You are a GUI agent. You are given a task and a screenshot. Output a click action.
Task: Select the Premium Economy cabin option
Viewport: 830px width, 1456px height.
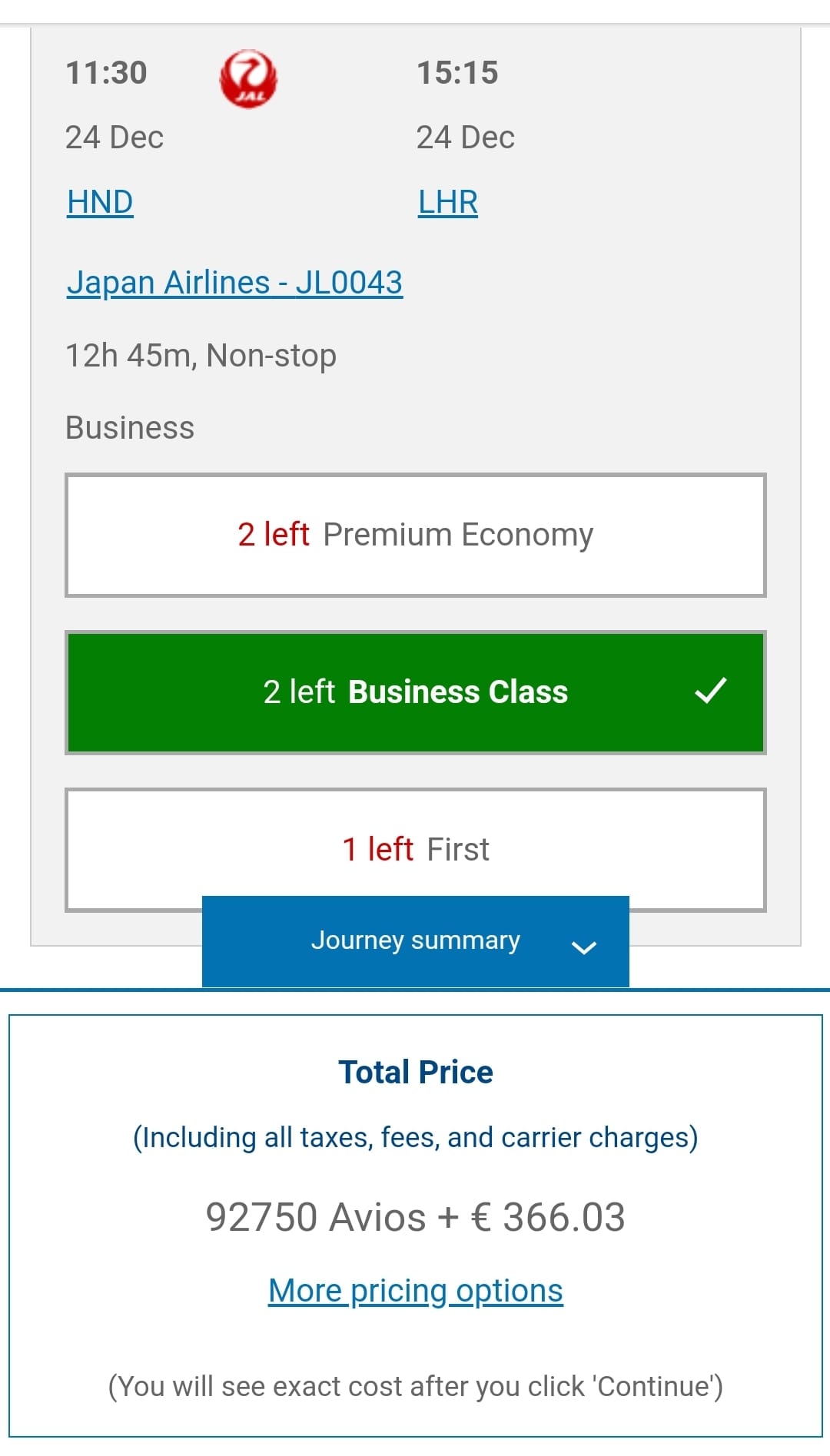click(415, 535)
